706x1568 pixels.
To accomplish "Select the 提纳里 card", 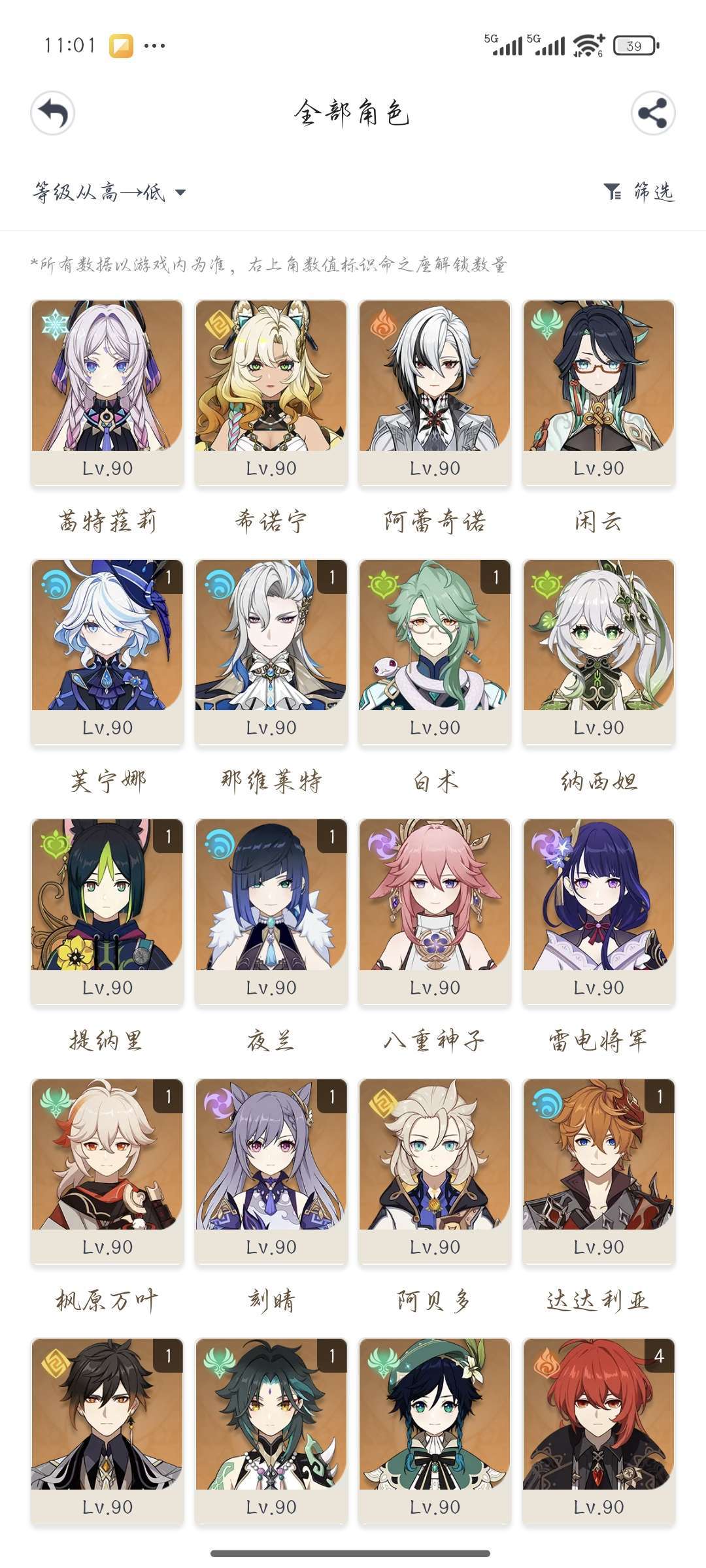I will [107, 912].
